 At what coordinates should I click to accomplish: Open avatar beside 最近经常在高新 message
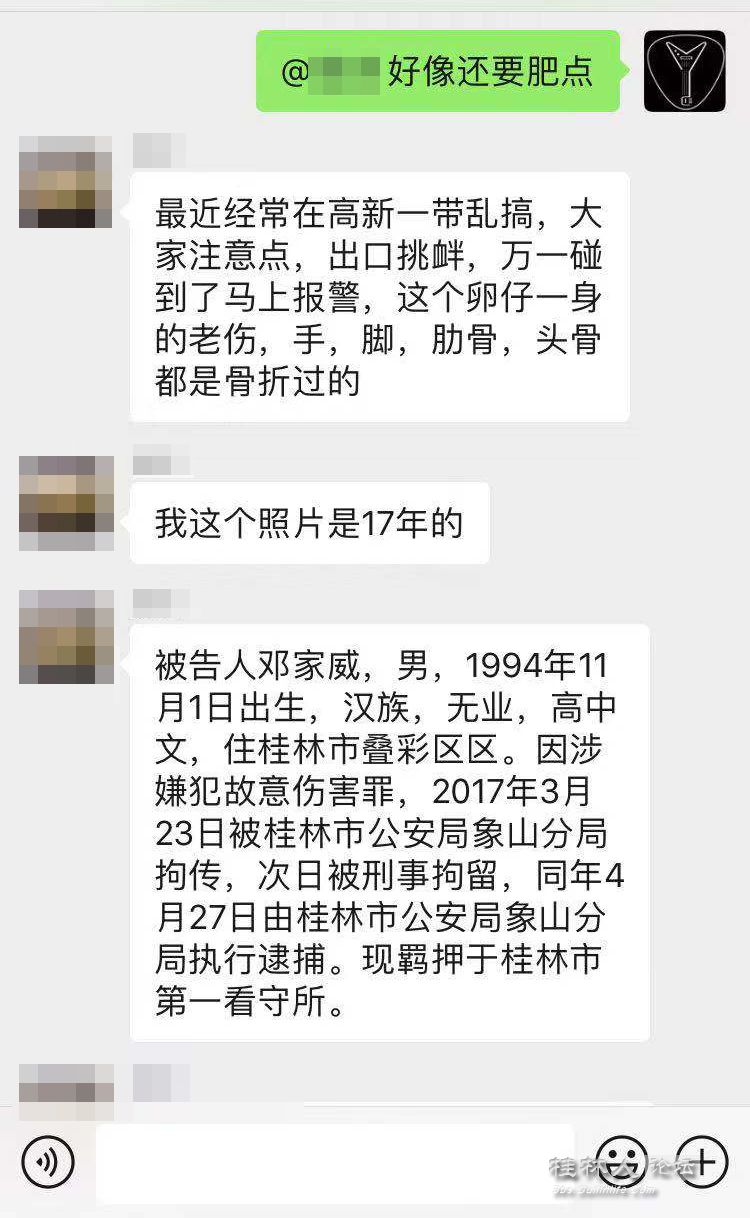pos(66,183)
